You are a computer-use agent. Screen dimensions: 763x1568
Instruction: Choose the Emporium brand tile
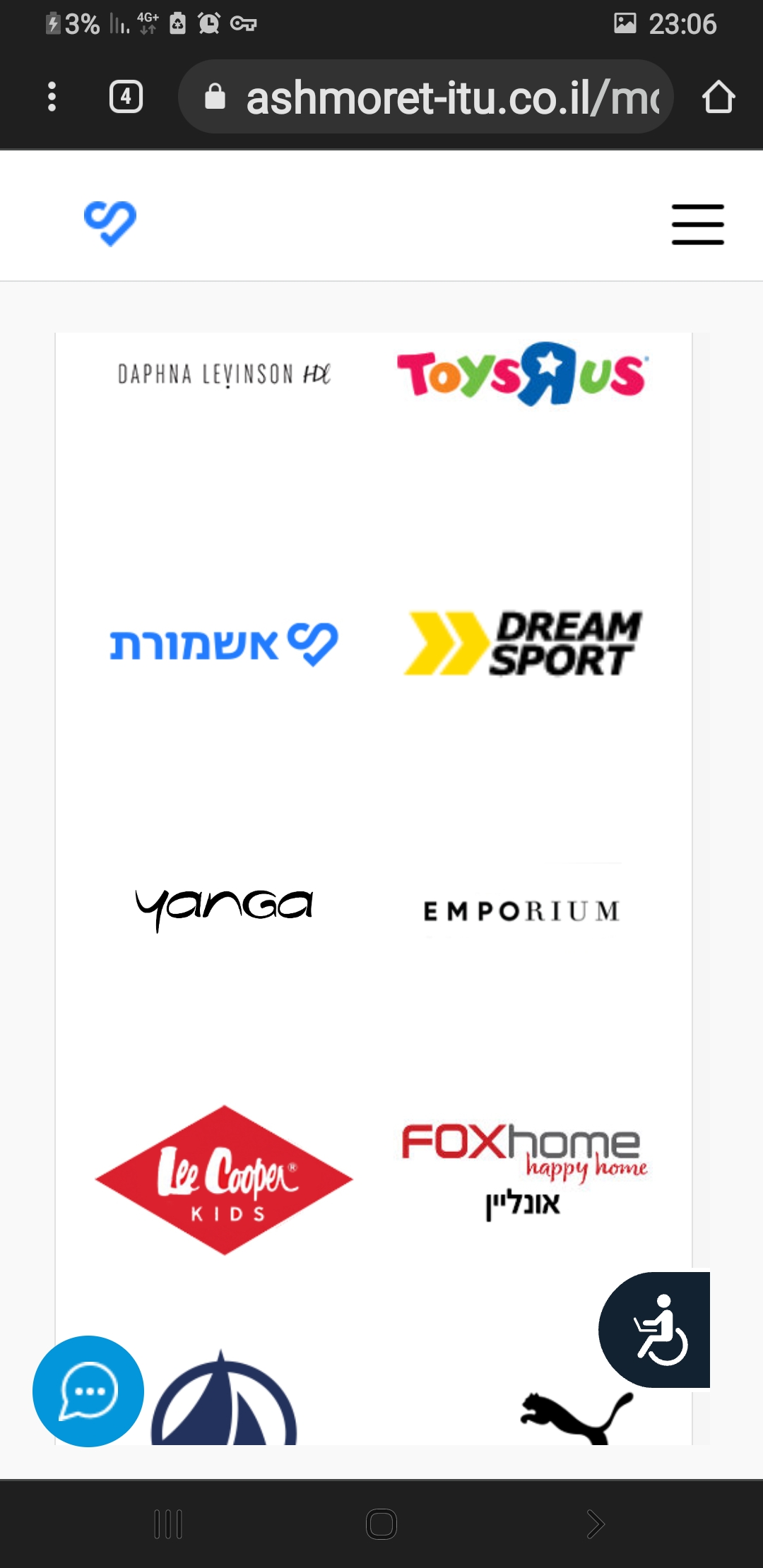(521, 911)
